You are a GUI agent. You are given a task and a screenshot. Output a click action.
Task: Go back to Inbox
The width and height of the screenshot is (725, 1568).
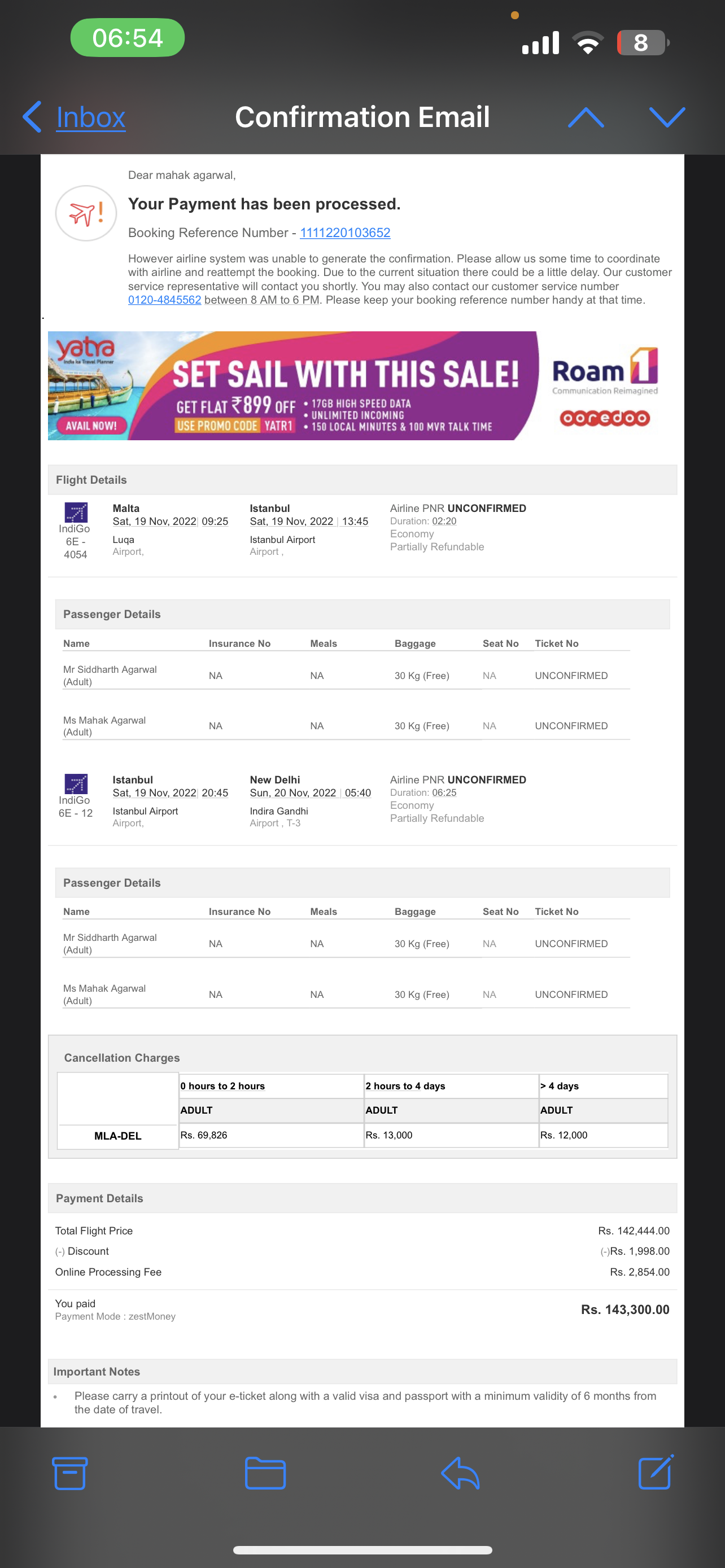coord(73,117)
